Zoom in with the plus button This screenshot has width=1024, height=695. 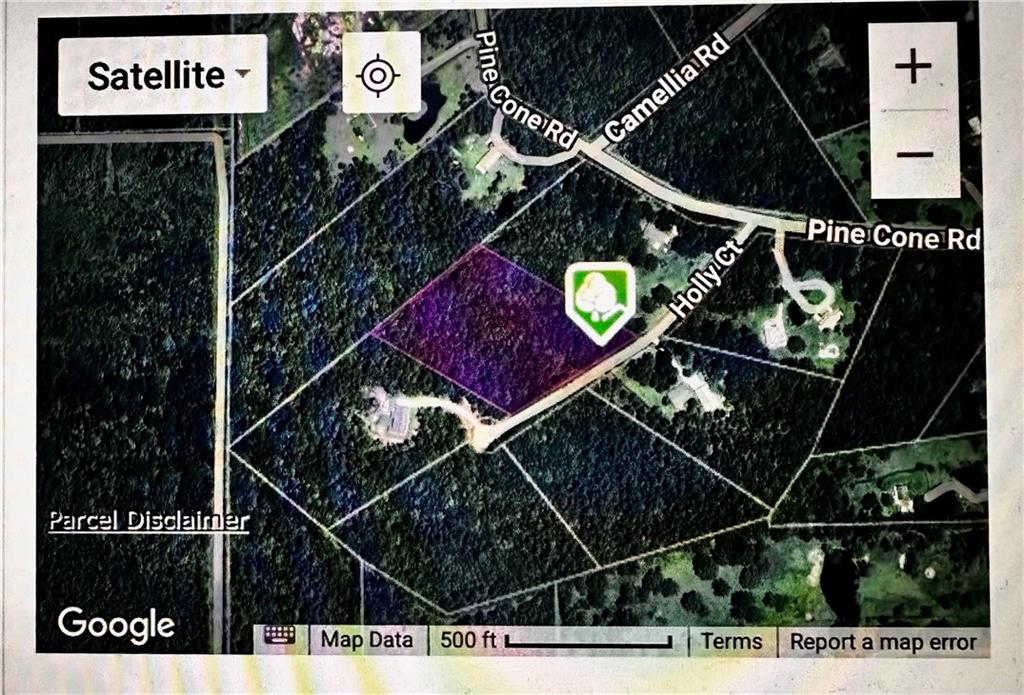coord(913,67)
